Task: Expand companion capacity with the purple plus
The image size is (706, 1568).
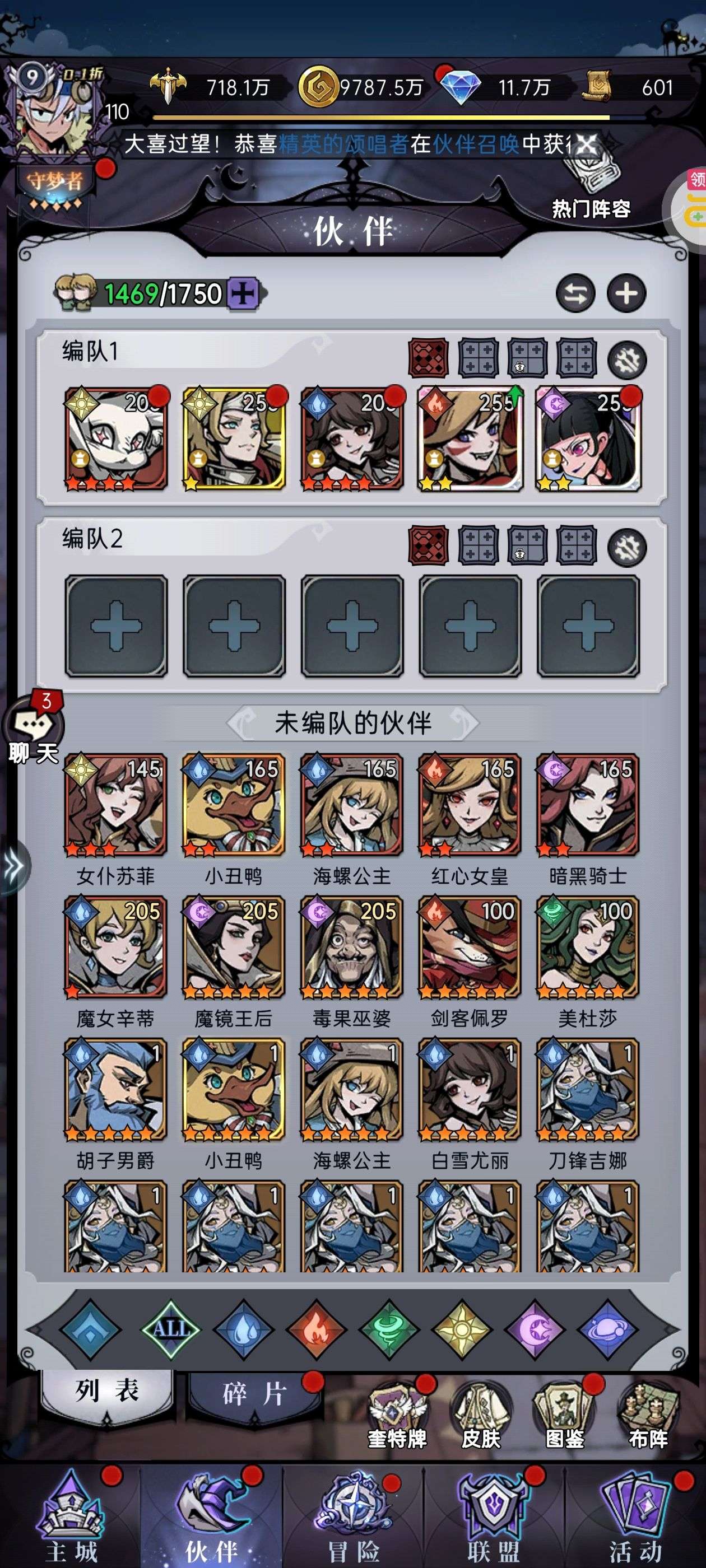Action: 243,294
